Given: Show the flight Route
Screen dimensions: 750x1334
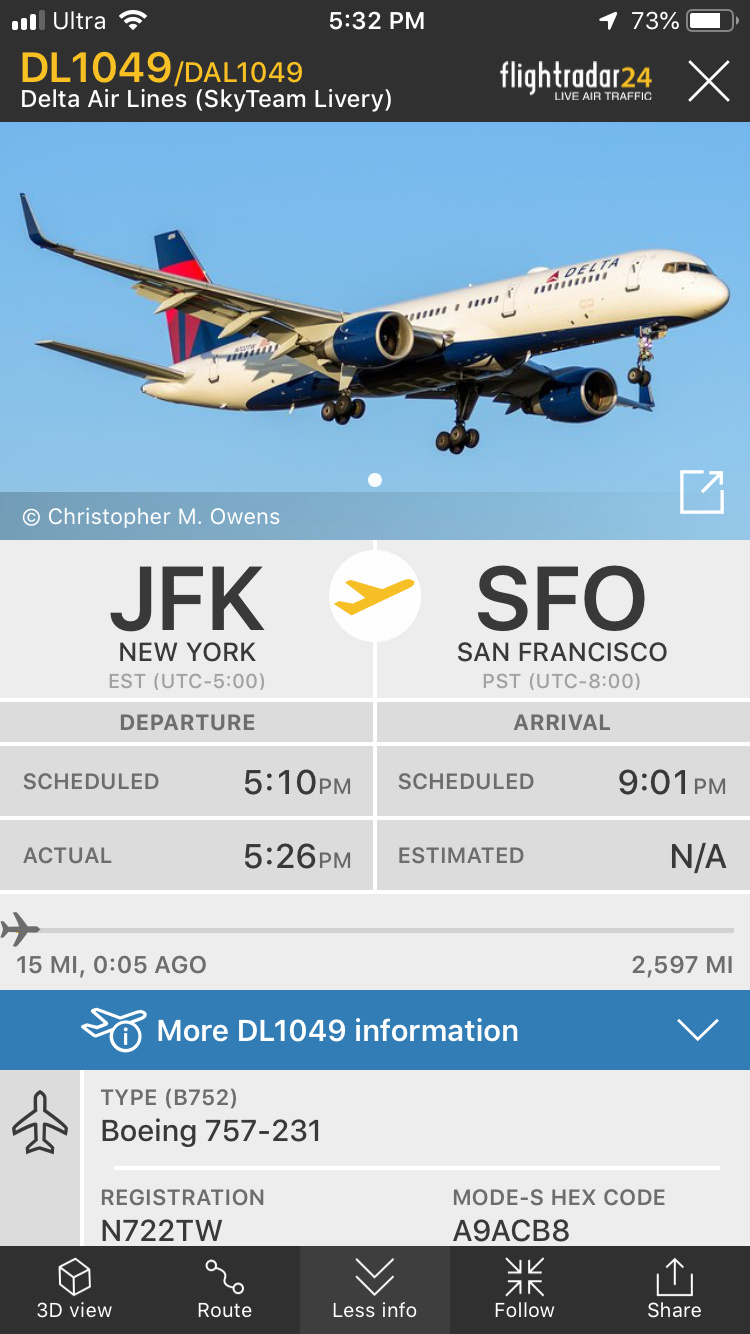Looking at the screenshot, I should [x=225, y=1290].
